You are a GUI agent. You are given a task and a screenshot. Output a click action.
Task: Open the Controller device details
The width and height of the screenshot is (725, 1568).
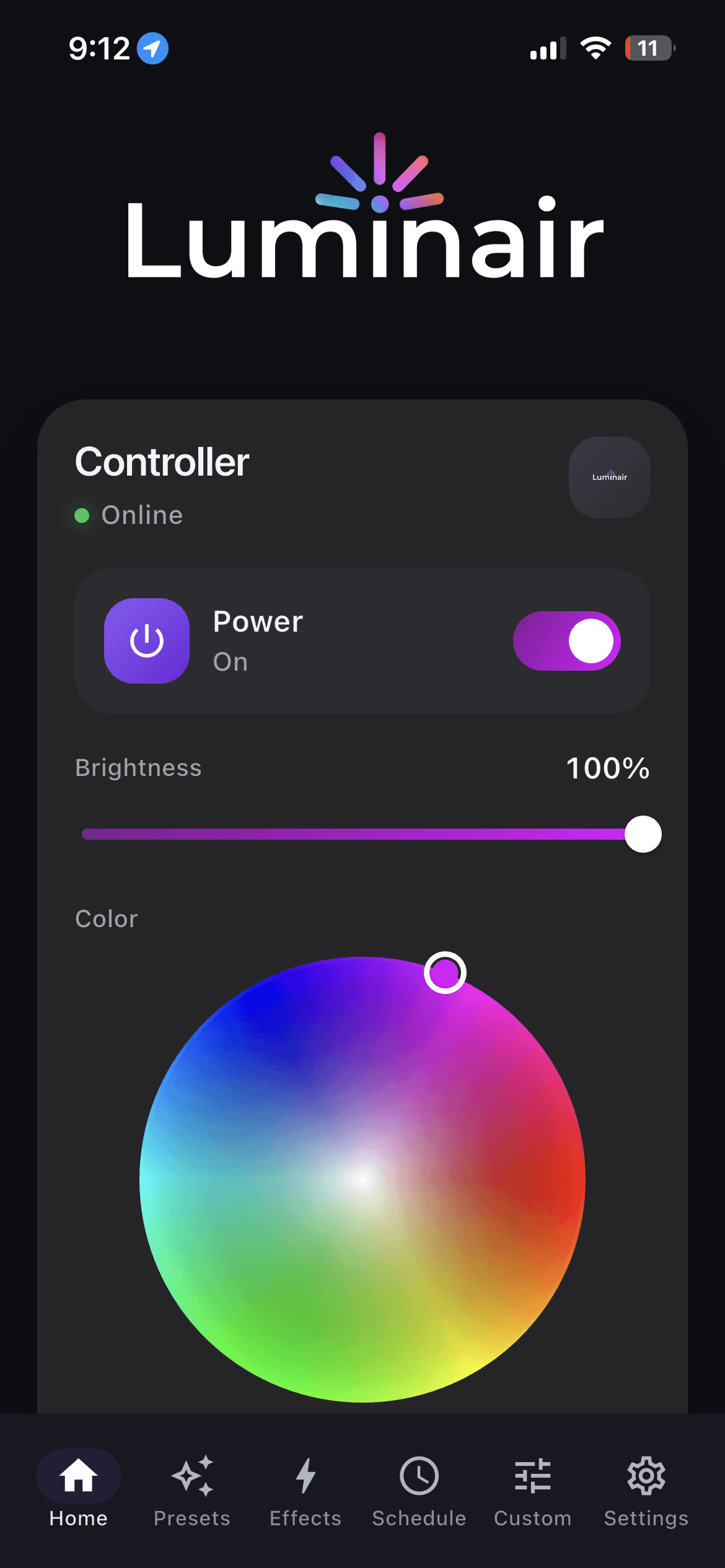click(160, 461)
